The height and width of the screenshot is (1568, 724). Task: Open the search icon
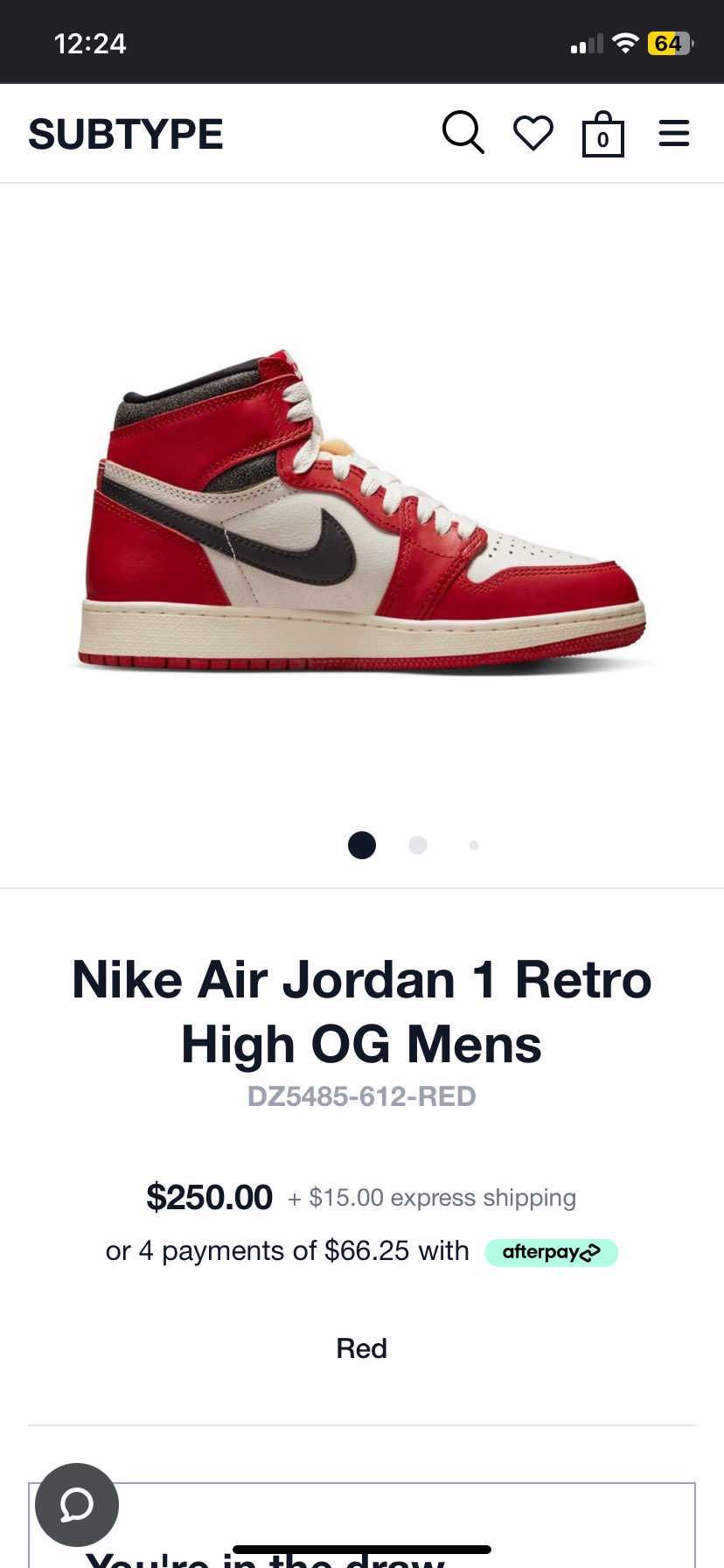[463, 133]
